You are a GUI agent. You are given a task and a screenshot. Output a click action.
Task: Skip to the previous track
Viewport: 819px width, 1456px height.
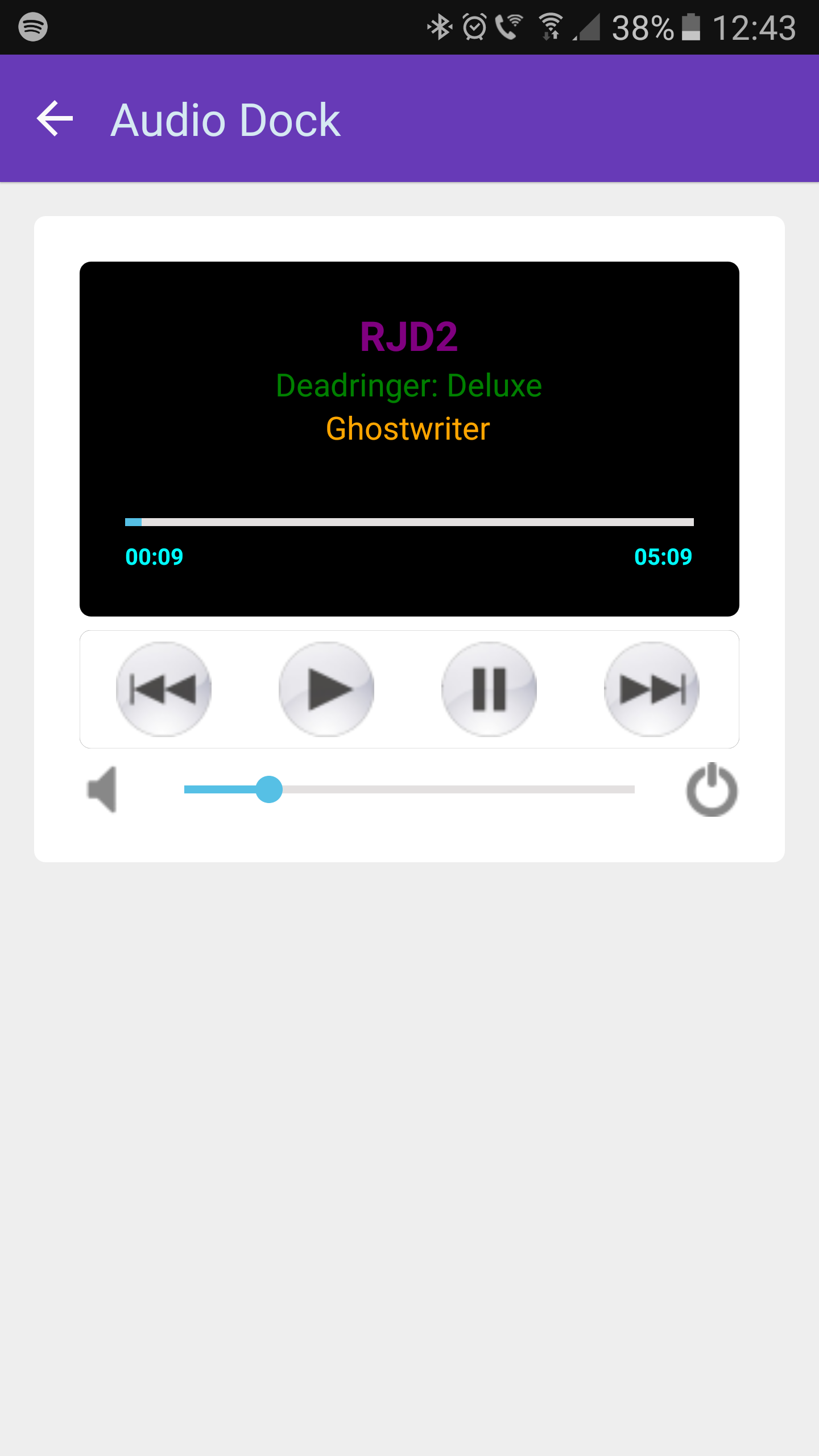164,689
